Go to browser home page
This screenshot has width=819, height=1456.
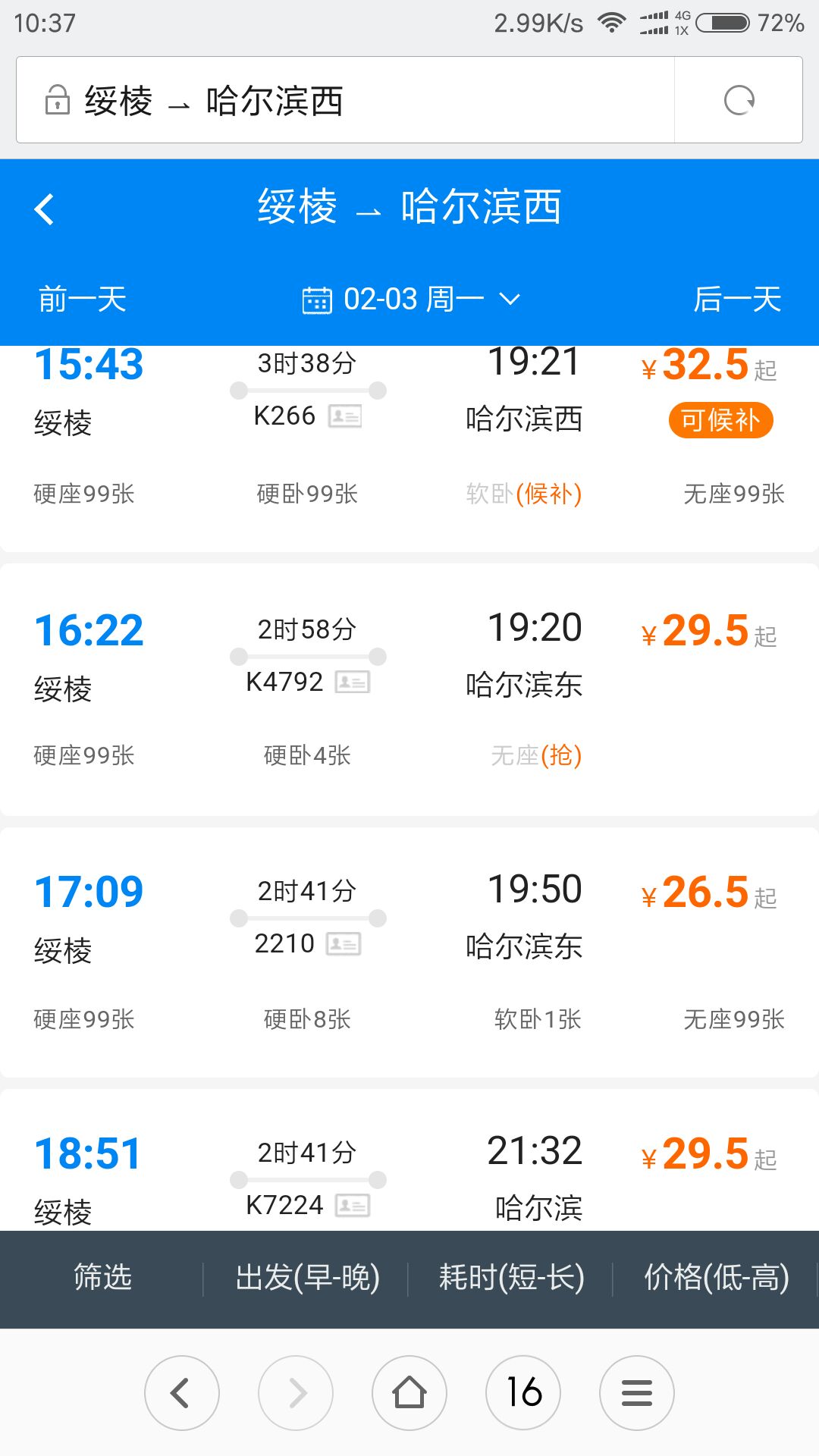click(x=409, y=1393)
